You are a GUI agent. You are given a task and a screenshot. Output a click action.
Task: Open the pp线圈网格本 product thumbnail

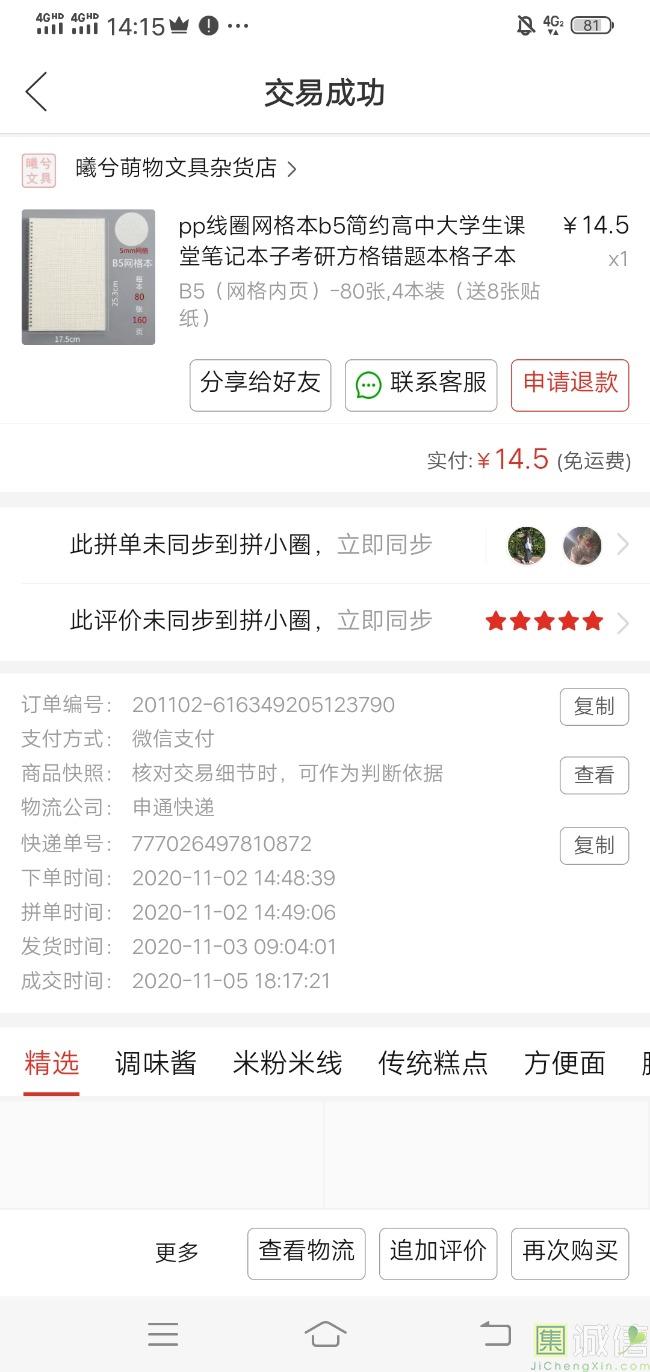pos(88,277)
